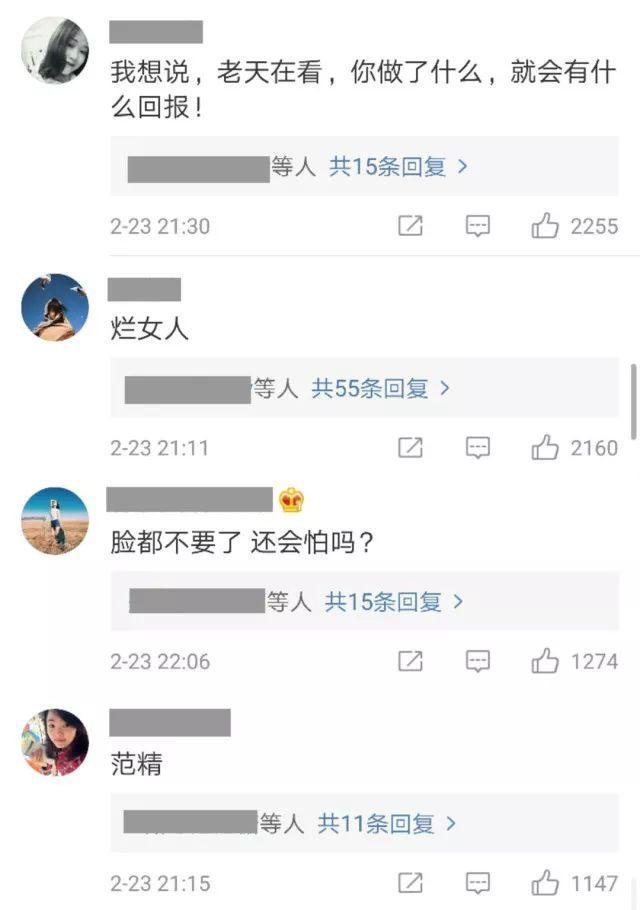The height and width of the screenshot is (910, 640).
Task: Open the avatar of the 烂女人 commenter
Action: click(x=55, y=308)
